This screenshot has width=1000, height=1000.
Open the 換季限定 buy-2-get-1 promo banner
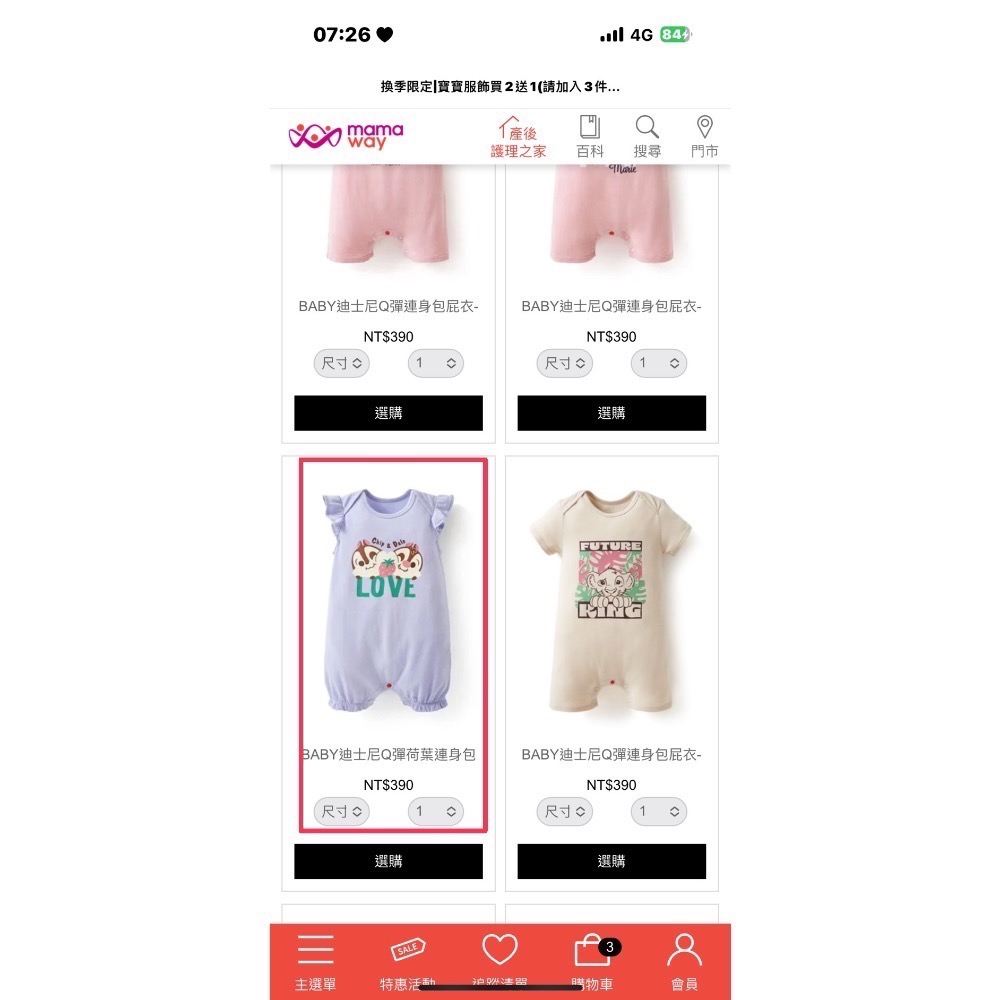(500, 87)
